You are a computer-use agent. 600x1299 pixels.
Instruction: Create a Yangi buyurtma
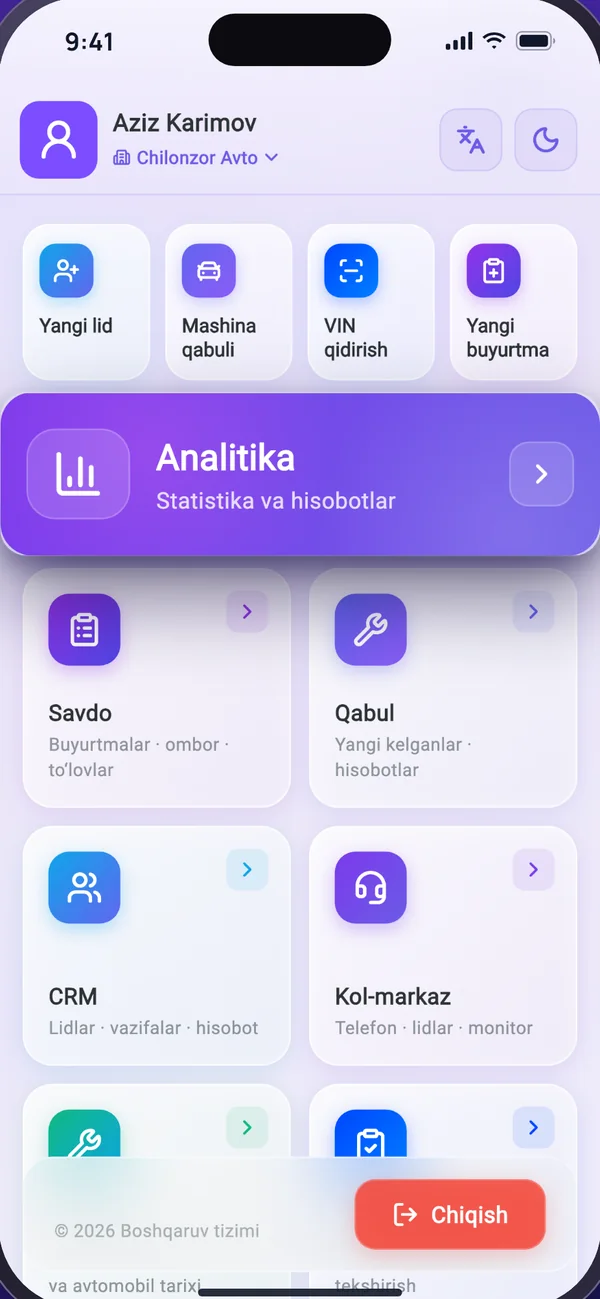click(x=514, y=302)
